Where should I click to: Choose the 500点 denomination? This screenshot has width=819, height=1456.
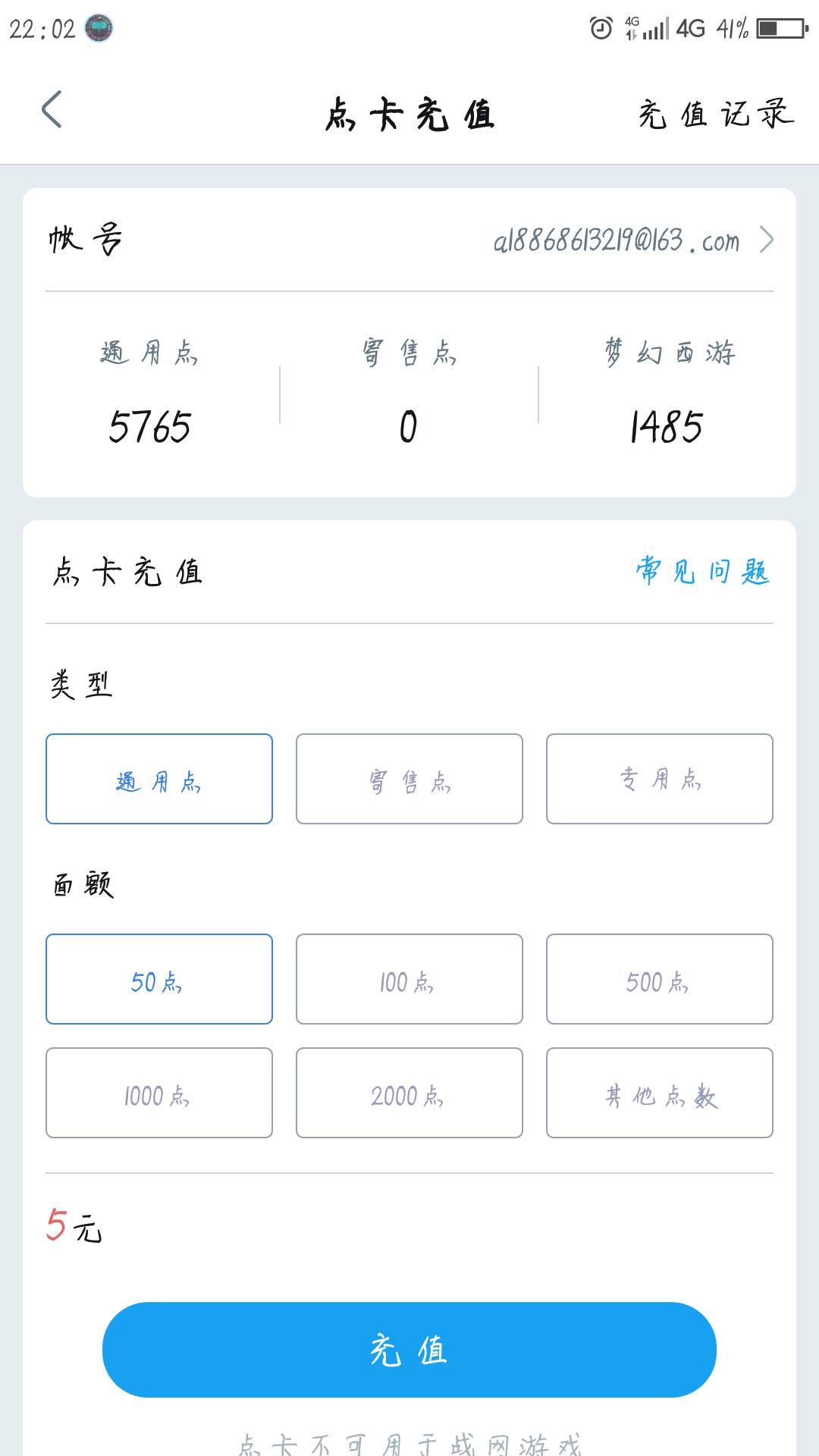coord(660,979)
